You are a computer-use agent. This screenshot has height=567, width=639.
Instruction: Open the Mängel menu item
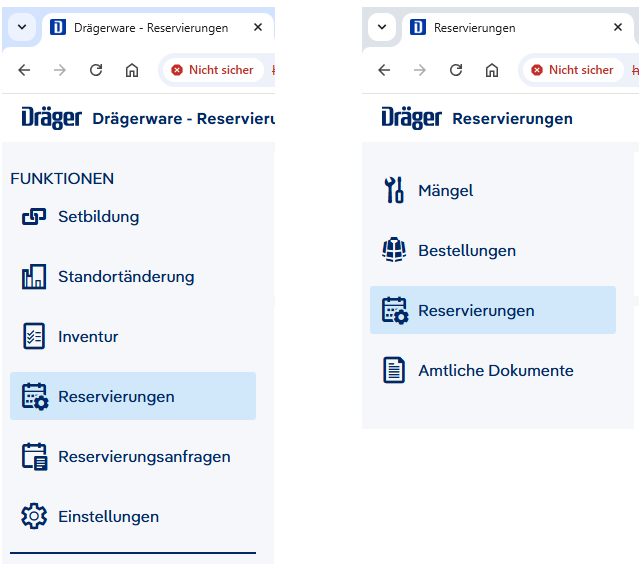point(445,191)
